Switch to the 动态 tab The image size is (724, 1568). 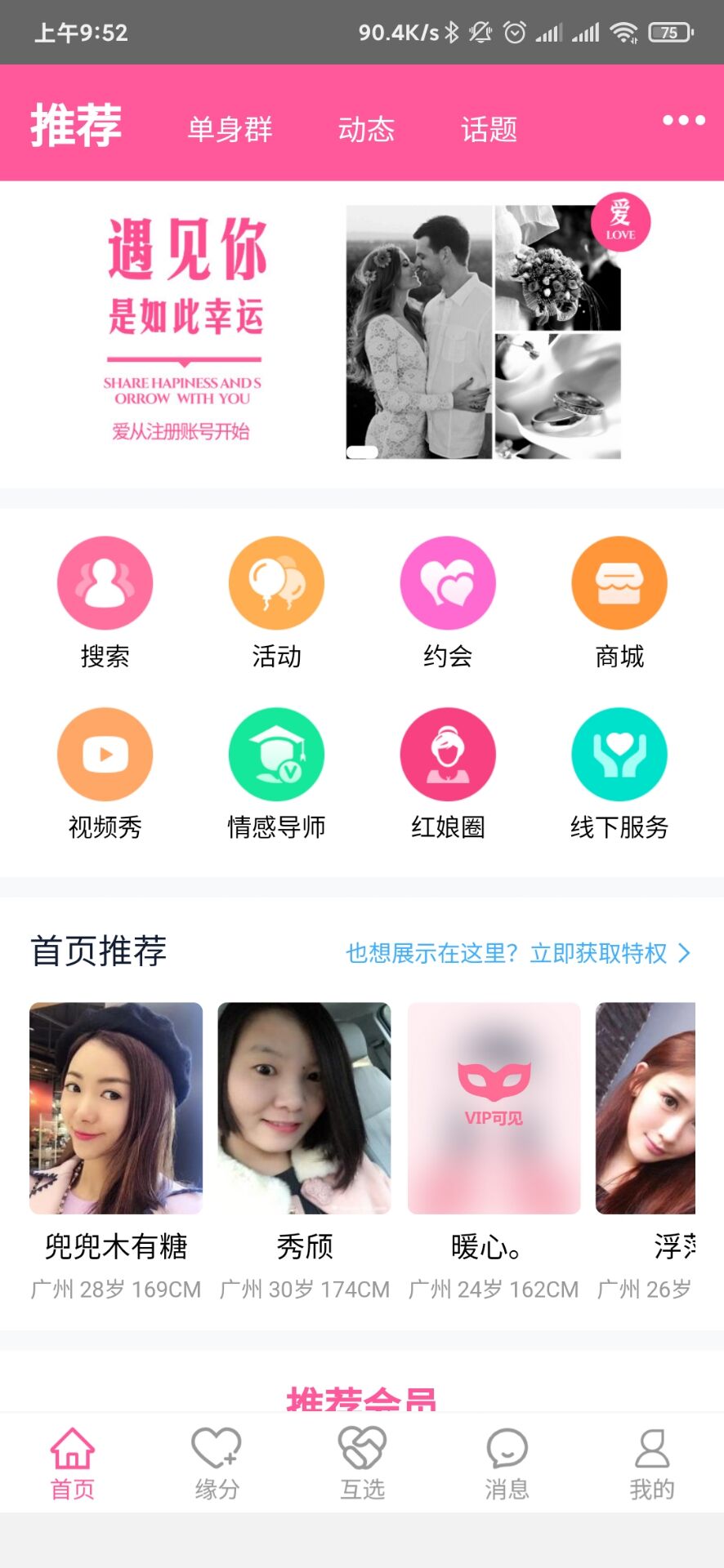click(x=366, y=129)
